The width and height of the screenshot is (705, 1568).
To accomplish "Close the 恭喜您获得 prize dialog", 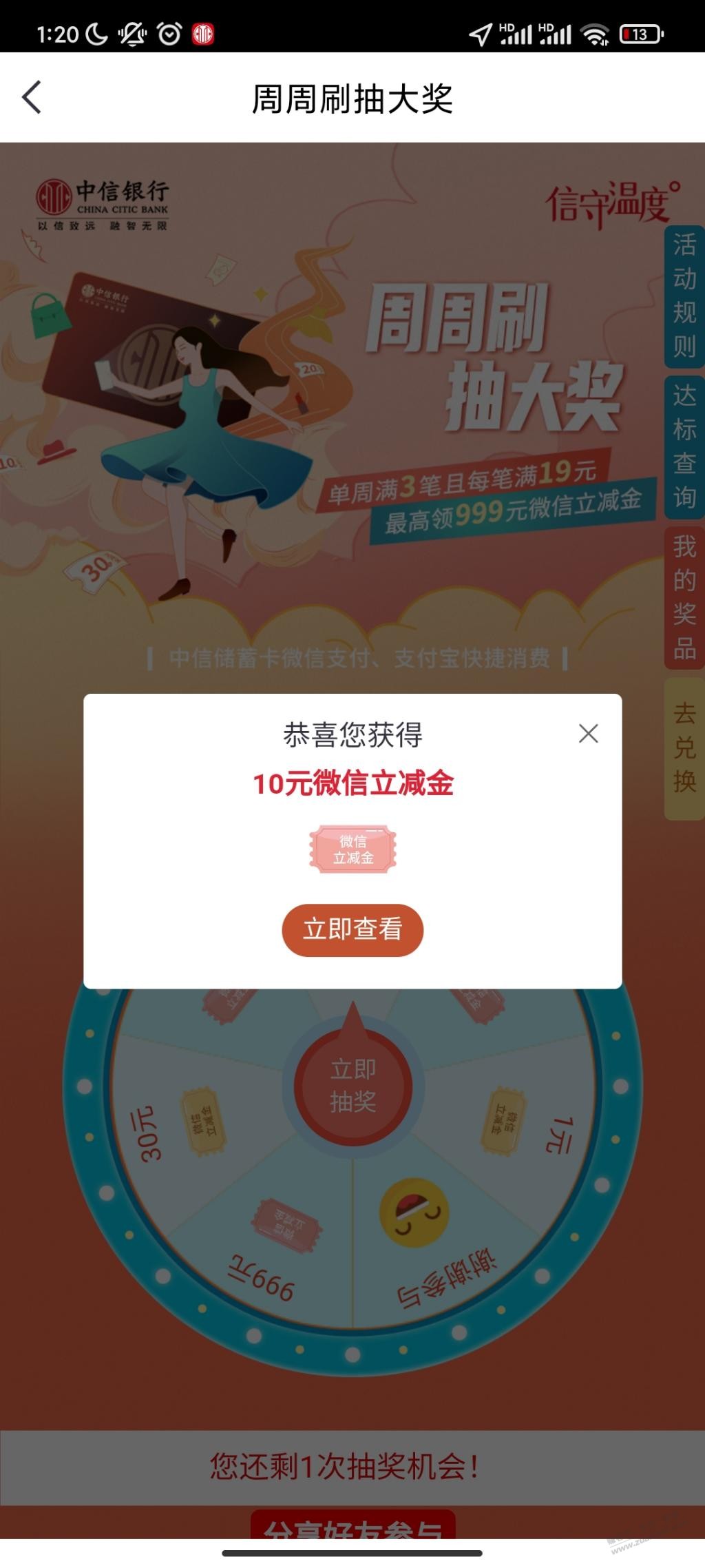I will pyautogui.click(x=588, y=734).
